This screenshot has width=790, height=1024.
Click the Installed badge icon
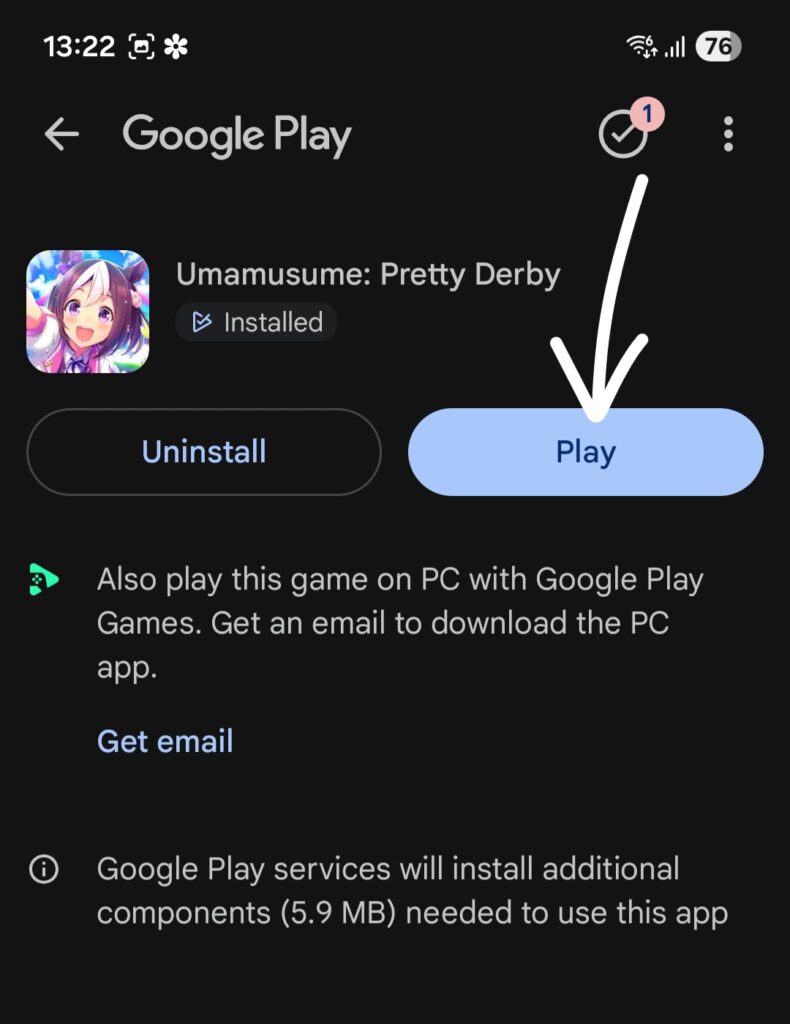(x=203, y=322)
